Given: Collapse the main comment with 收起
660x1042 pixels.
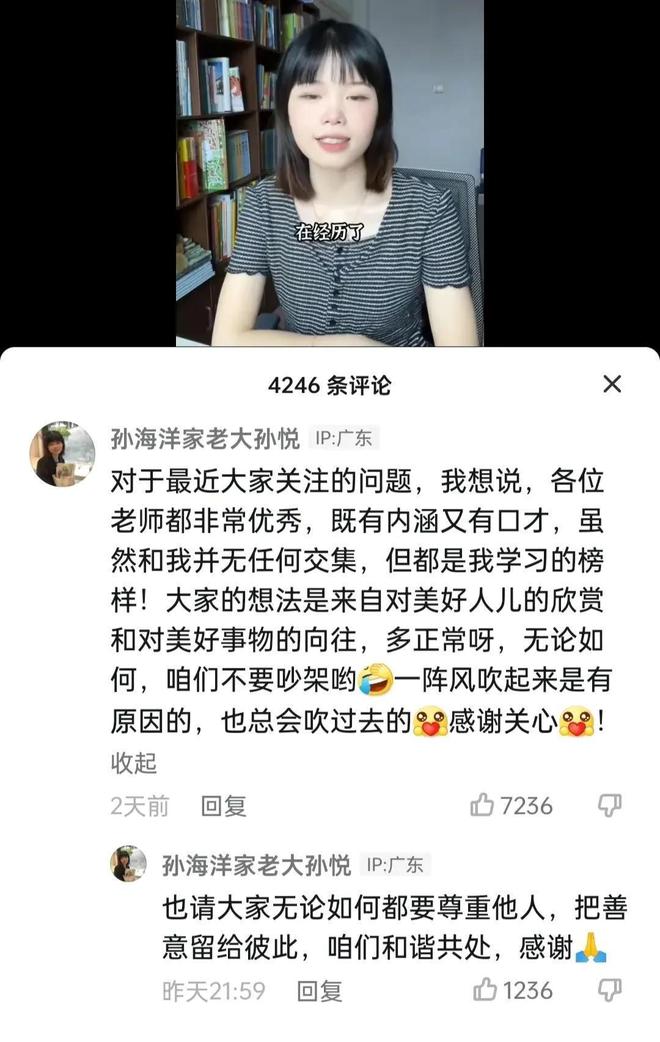Looking at the screenshot, I should pyautogui.click(x=133, y=763).
